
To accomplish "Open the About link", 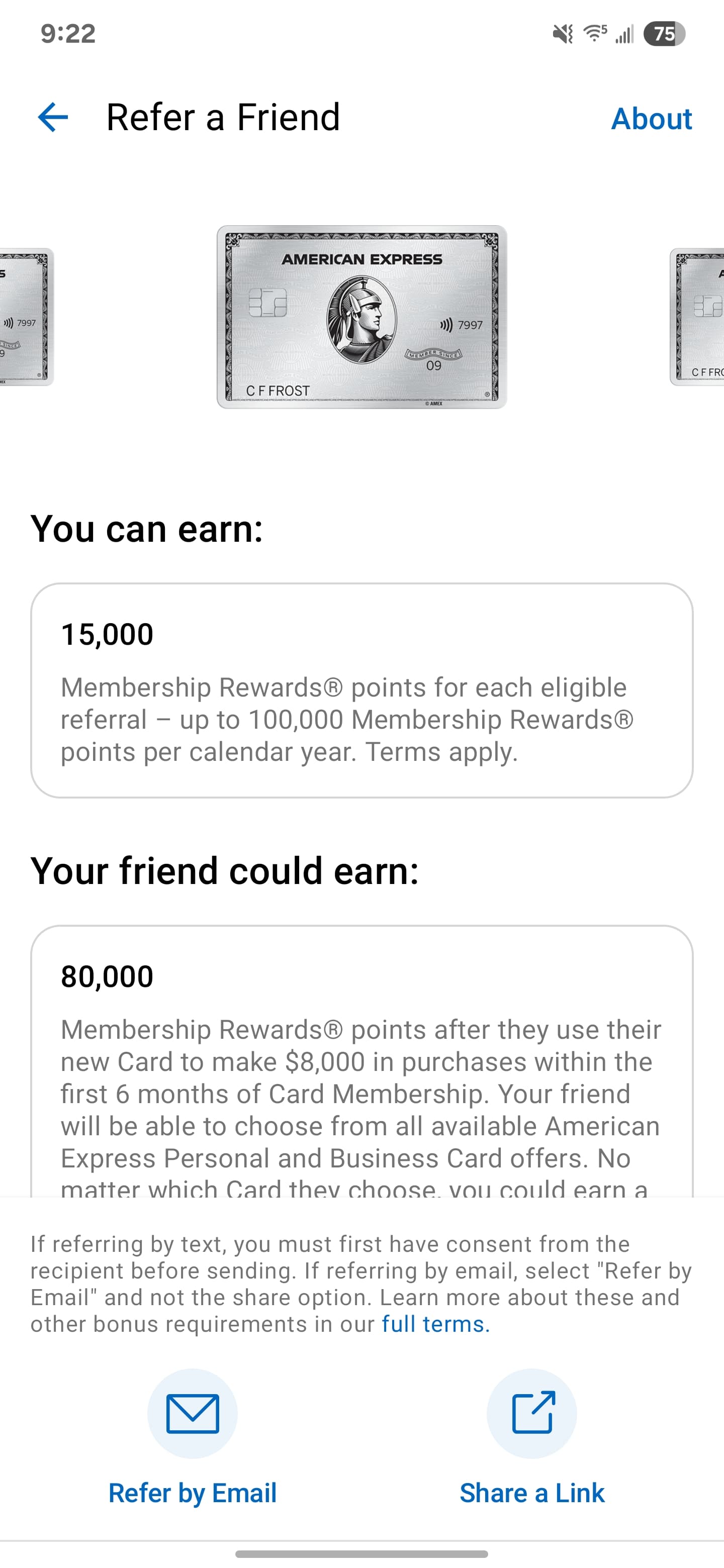I will pyautogui.click(x=651, y=119).
